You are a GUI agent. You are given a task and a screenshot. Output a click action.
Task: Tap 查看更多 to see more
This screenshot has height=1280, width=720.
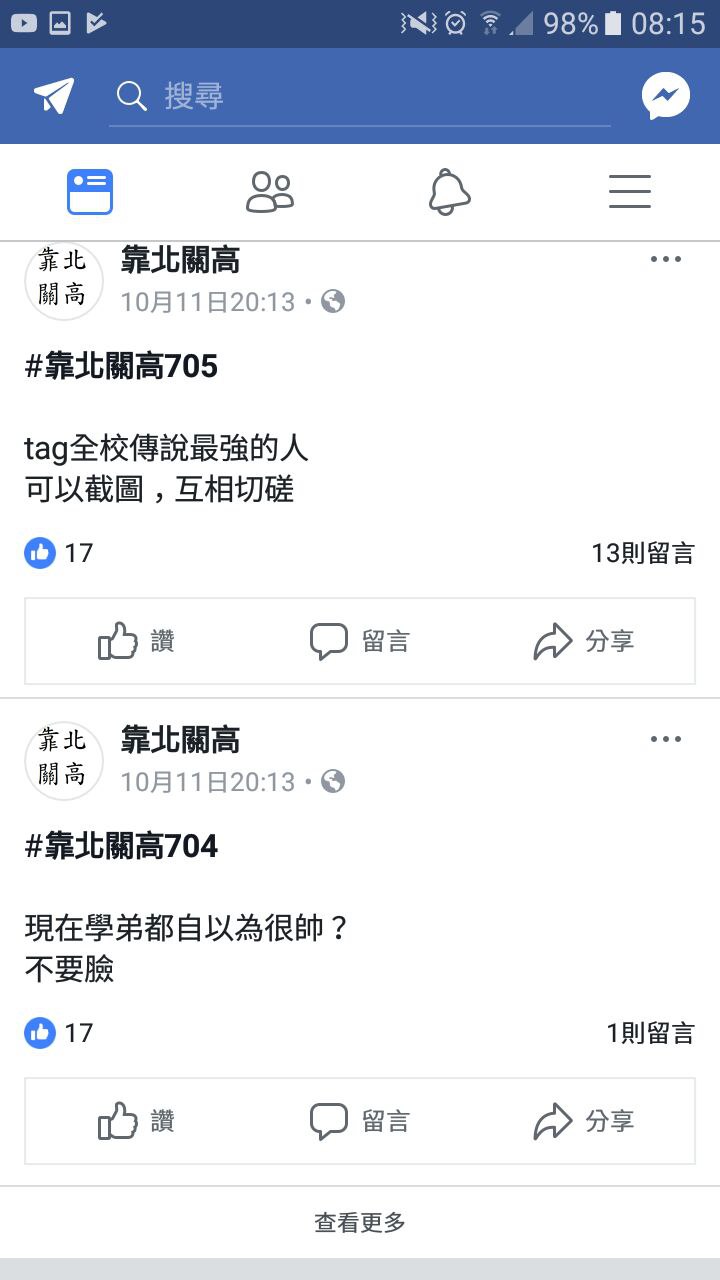click(x=360, y=1222)
